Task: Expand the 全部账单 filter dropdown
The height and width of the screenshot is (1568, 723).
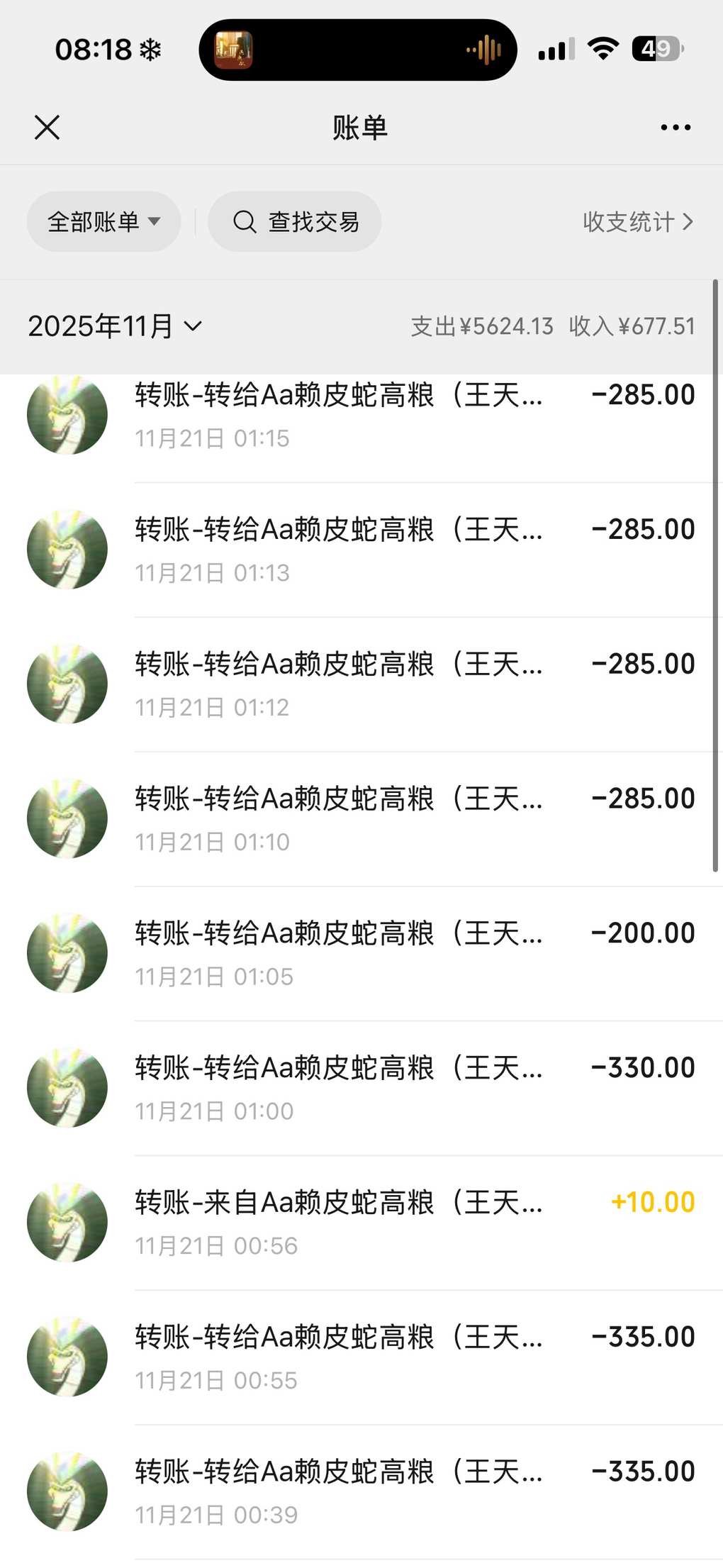Action: [103, 222]
